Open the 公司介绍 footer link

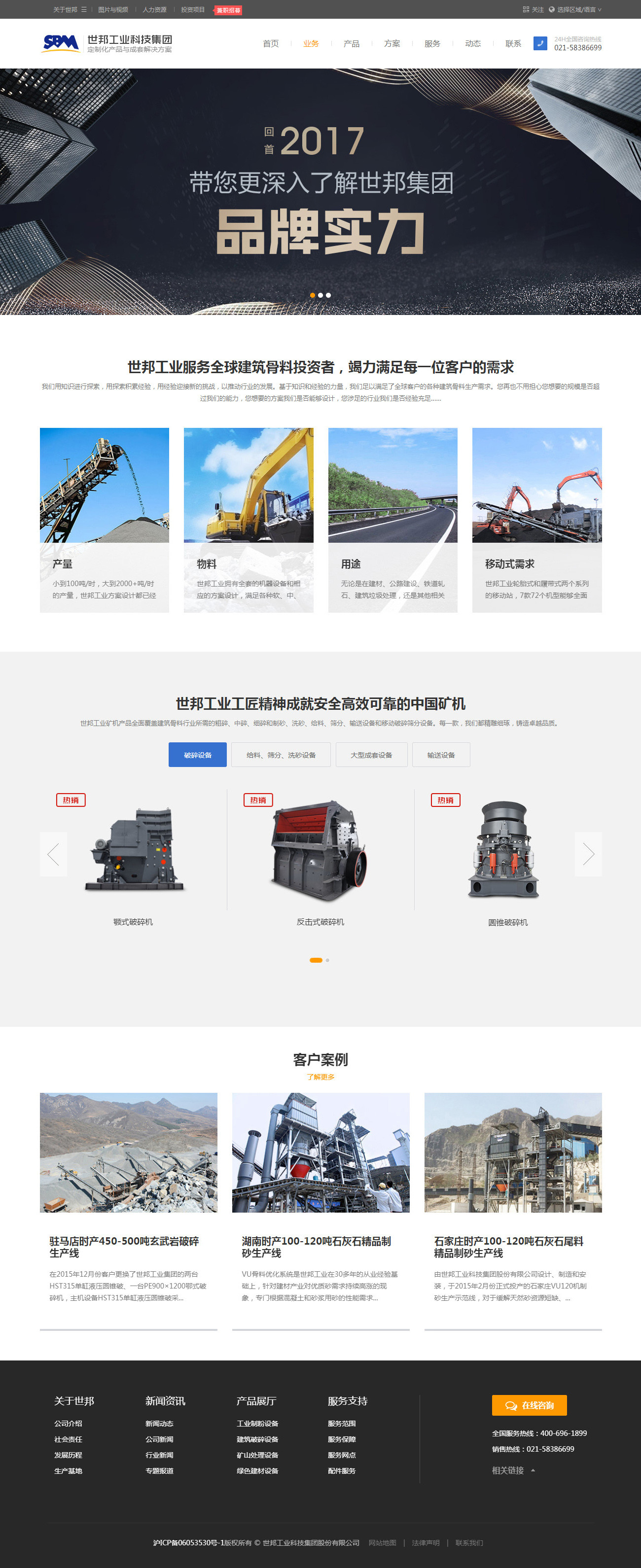click(x=68, y=1423)
